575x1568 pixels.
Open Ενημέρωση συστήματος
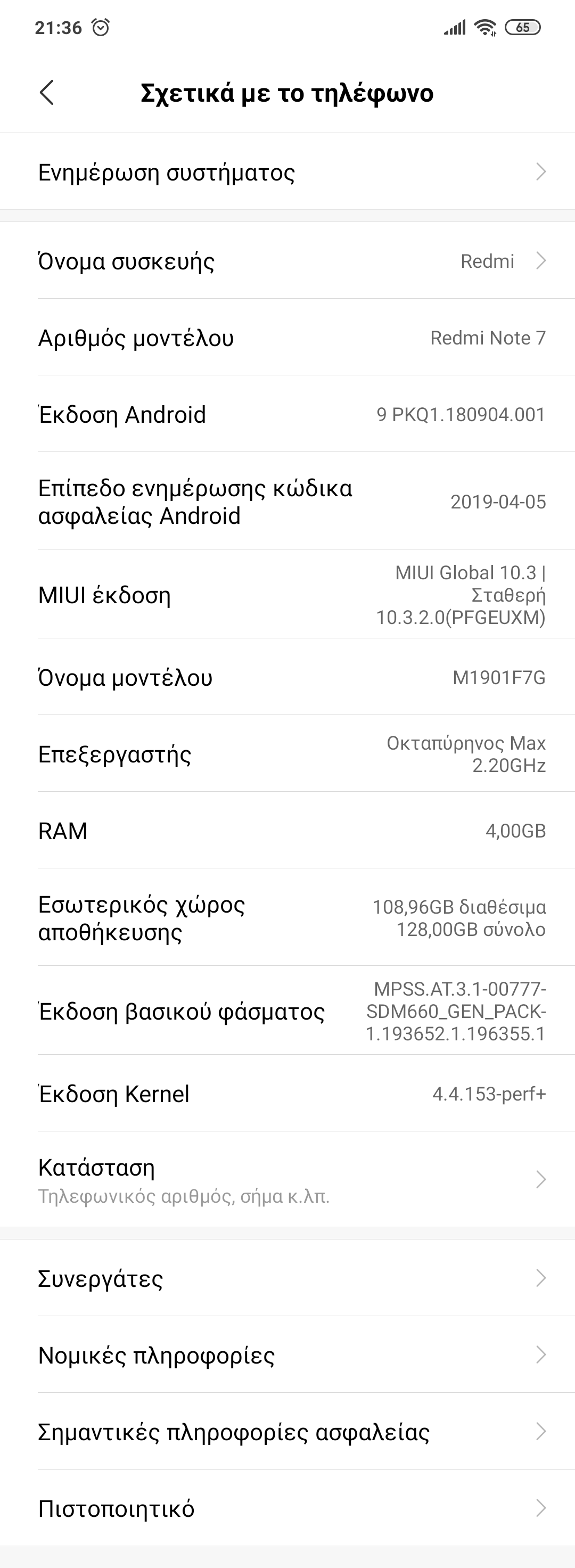(x=287, y=173)
